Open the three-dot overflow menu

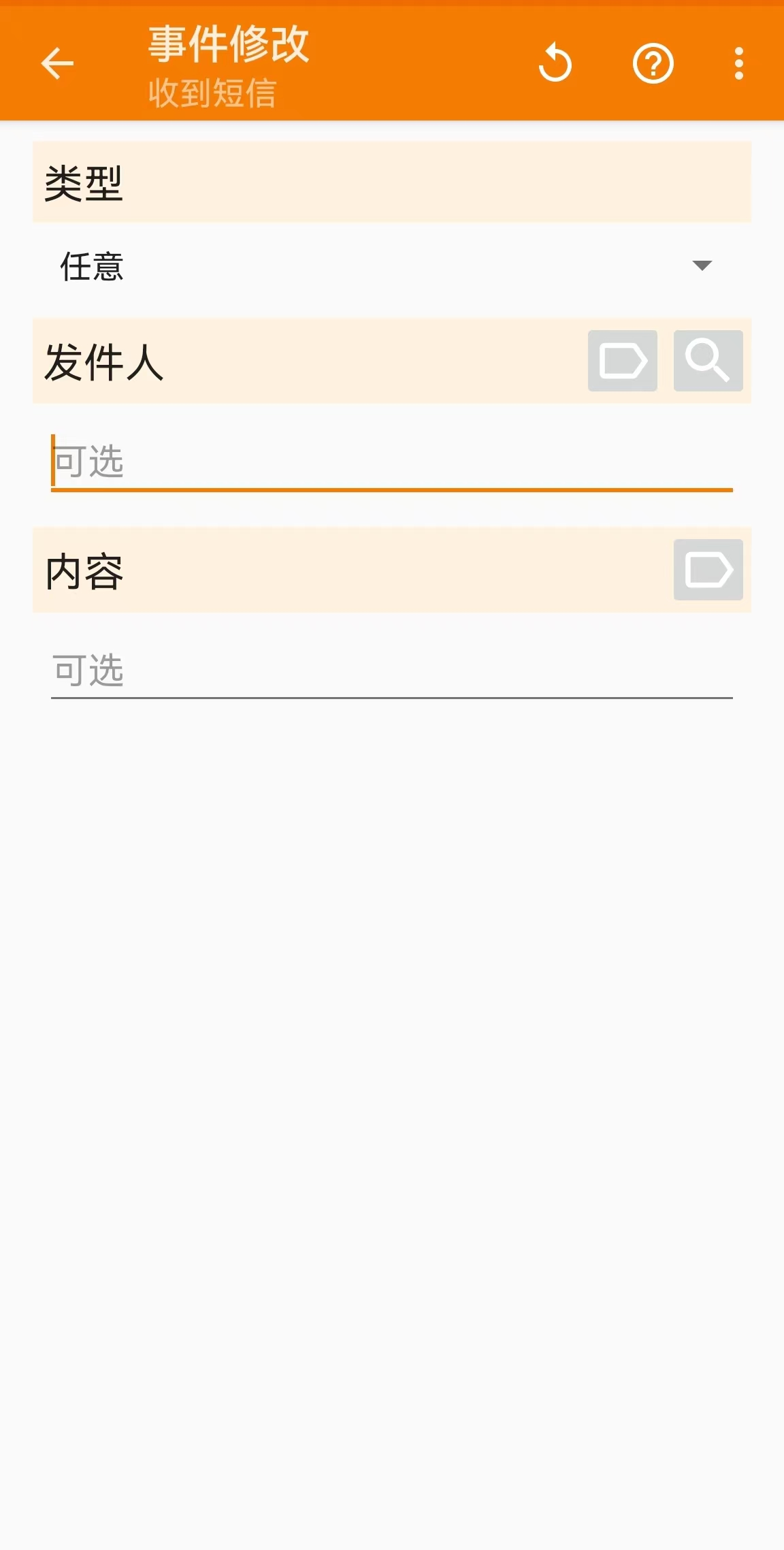point(739,64)
